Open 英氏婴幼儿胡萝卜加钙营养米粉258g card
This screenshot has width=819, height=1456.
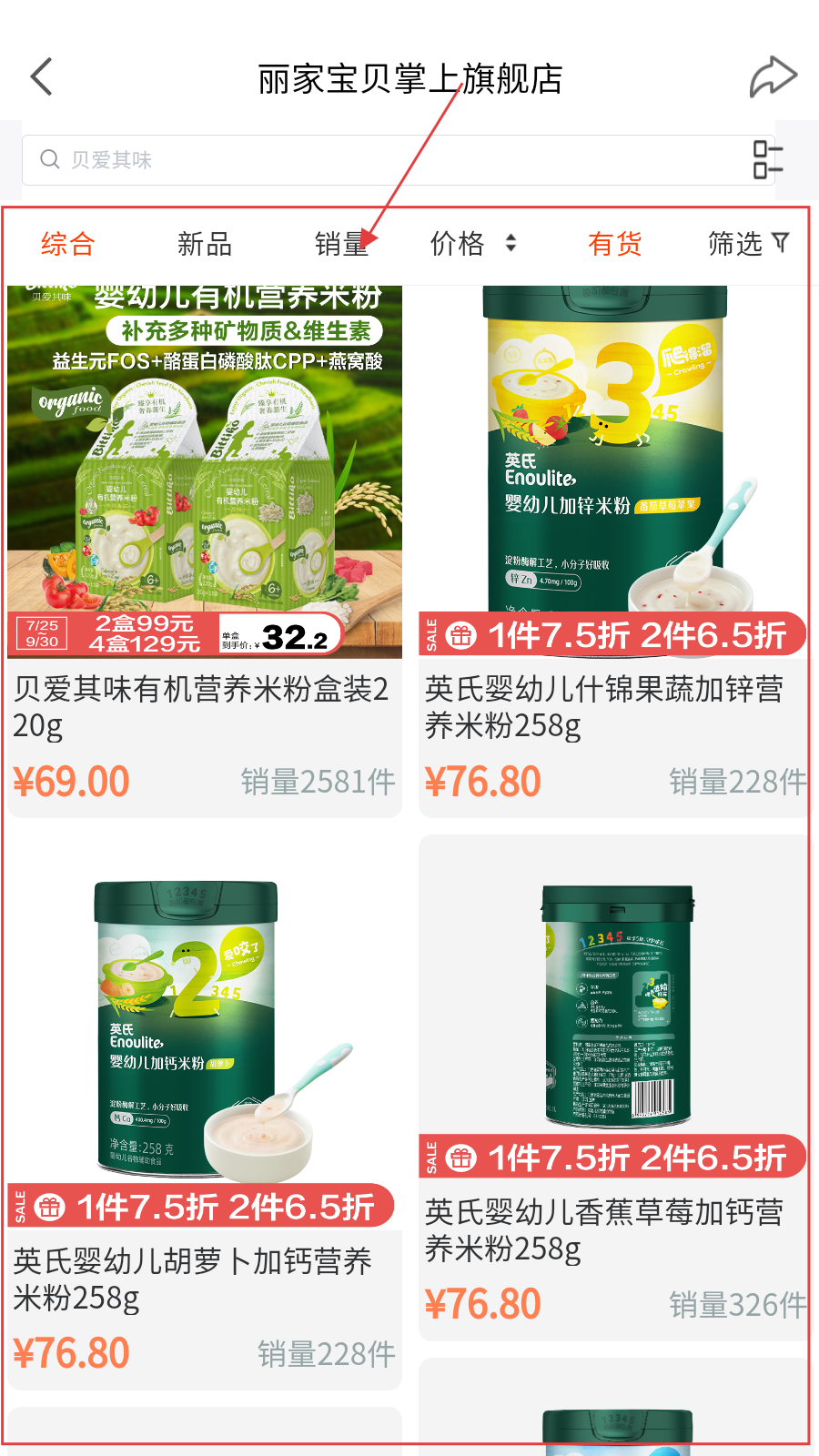pyautogui.click(x=205, y=1119)
